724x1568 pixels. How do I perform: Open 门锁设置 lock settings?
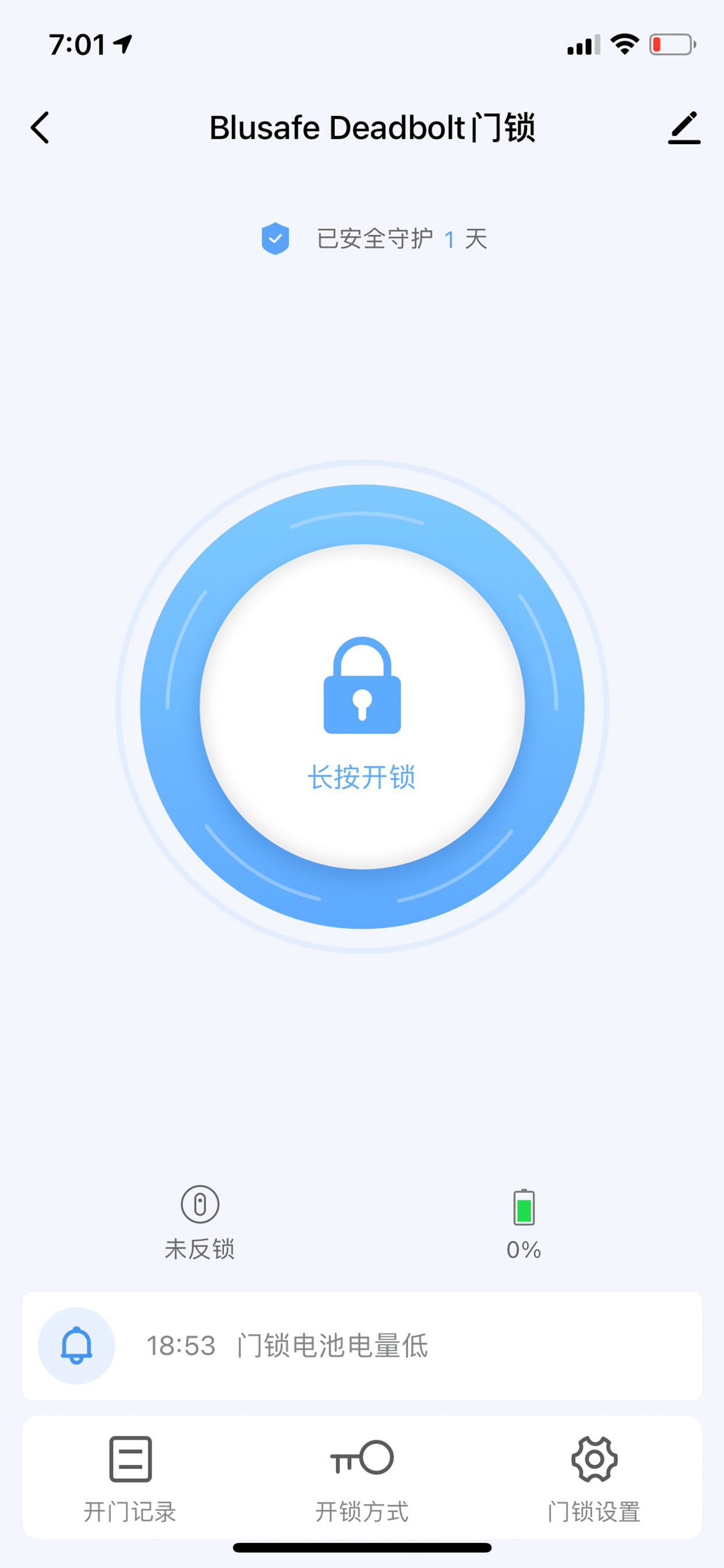coord(594,1478)
